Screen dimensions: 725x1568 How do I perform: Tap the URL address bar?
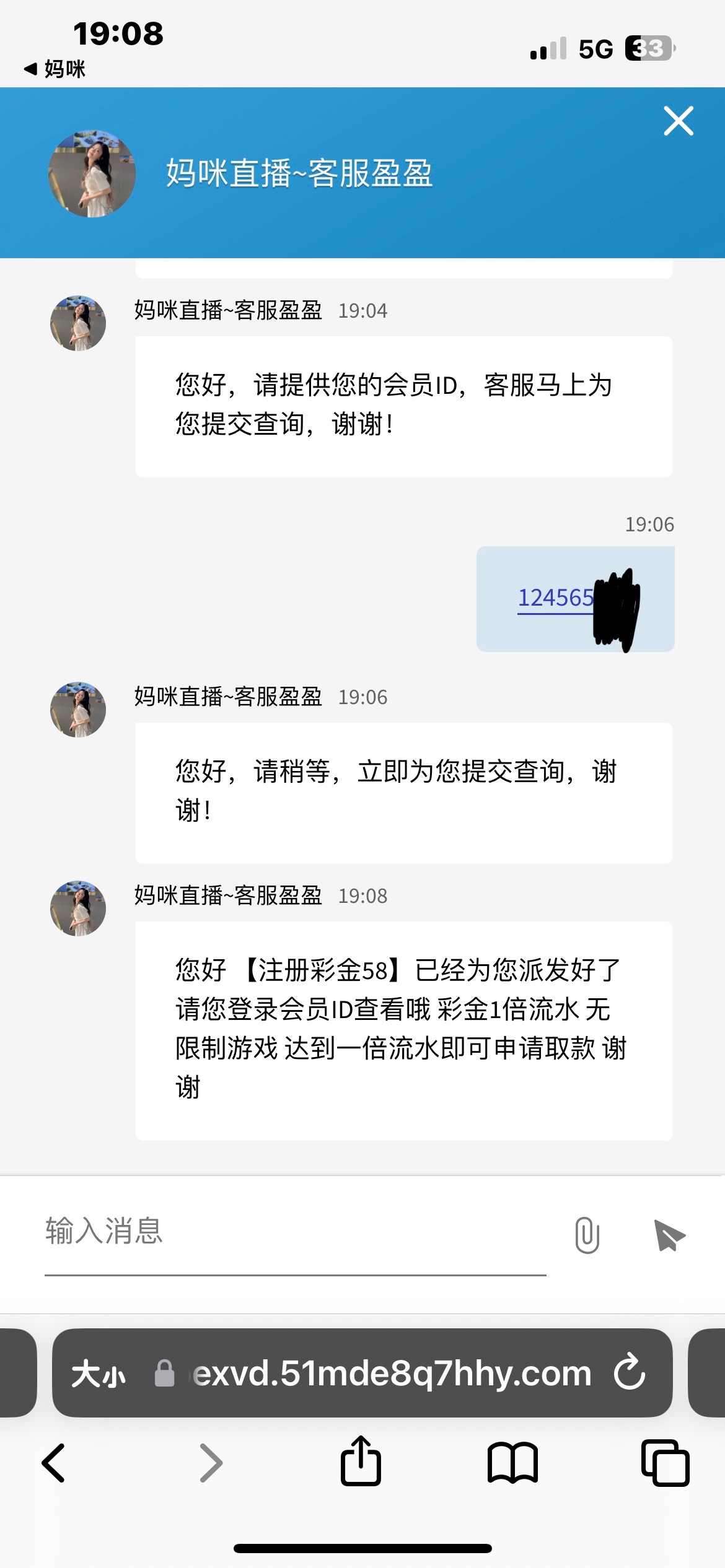pos(392,1374)
